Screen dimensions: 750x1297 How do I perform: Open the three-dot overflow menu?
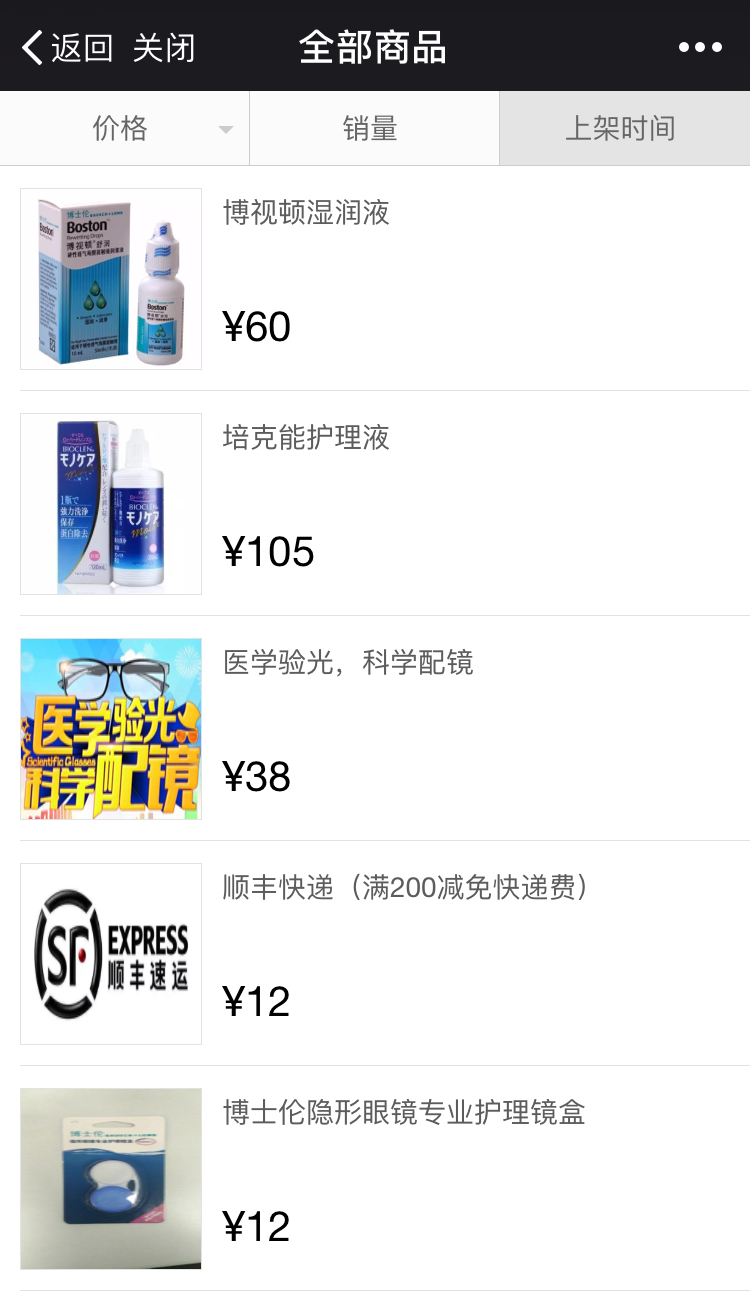(700, 47)
